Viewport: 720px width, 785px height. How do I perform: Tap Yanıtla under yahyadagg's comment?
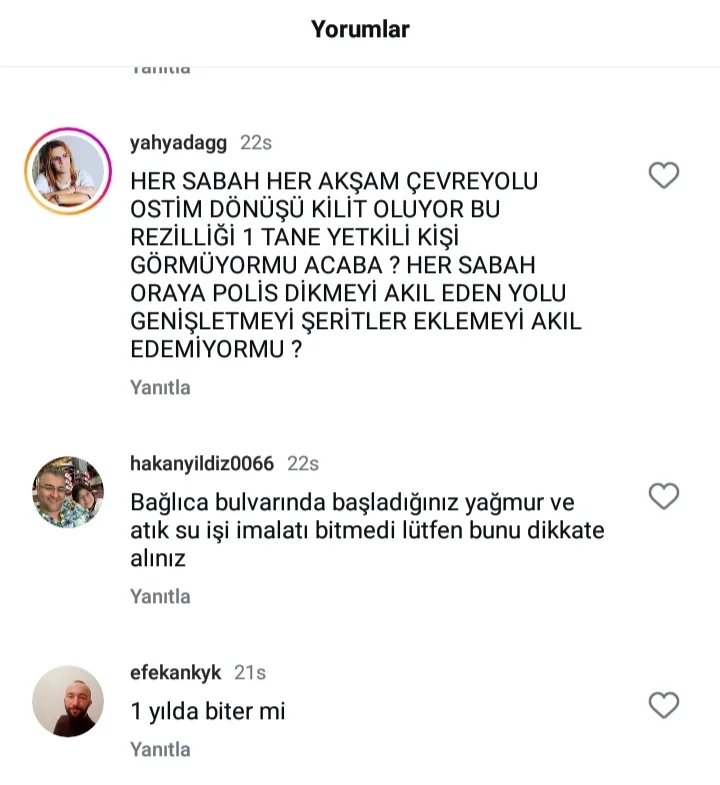click(x=160, y=387)
